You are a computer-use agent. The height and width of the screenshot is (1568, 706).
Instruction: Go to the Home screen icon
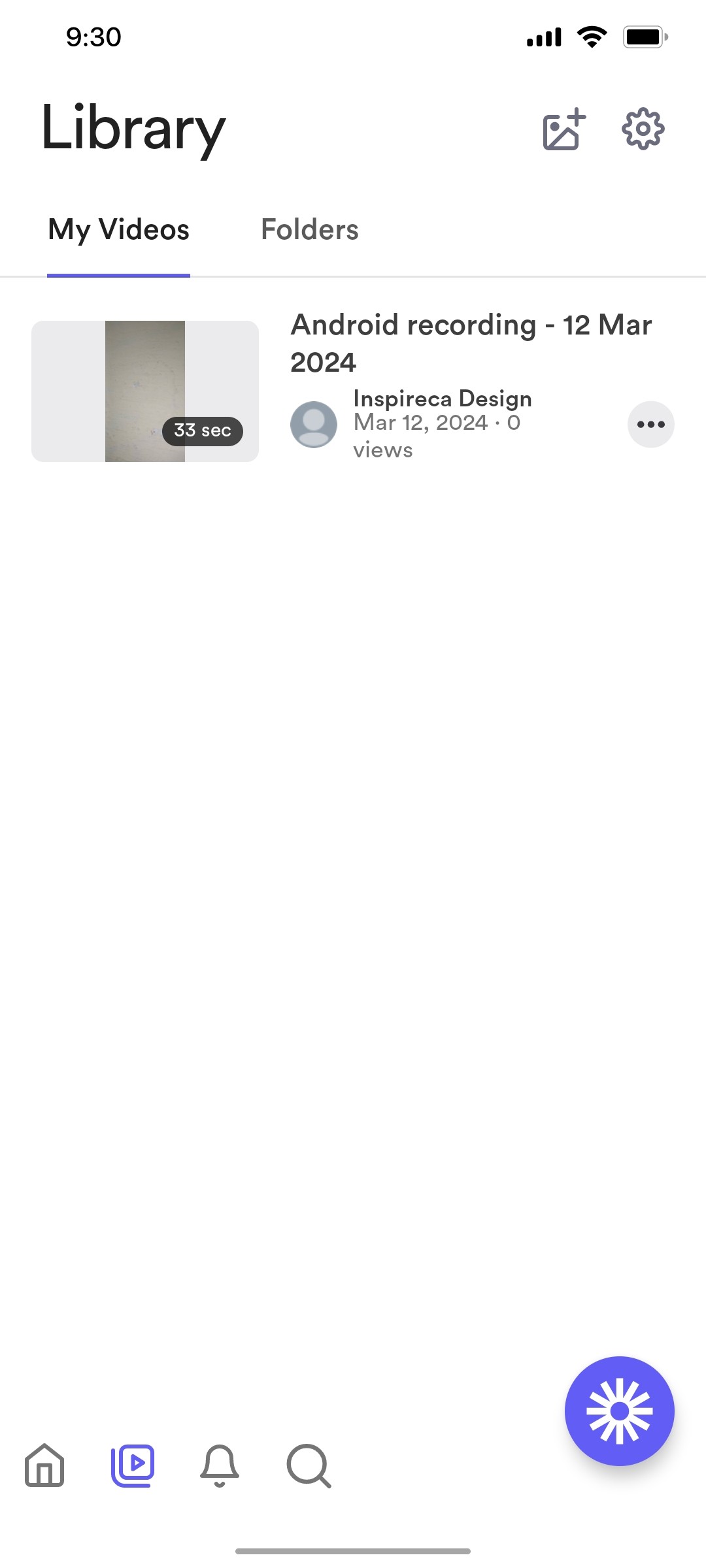[x=44, y=1467]
